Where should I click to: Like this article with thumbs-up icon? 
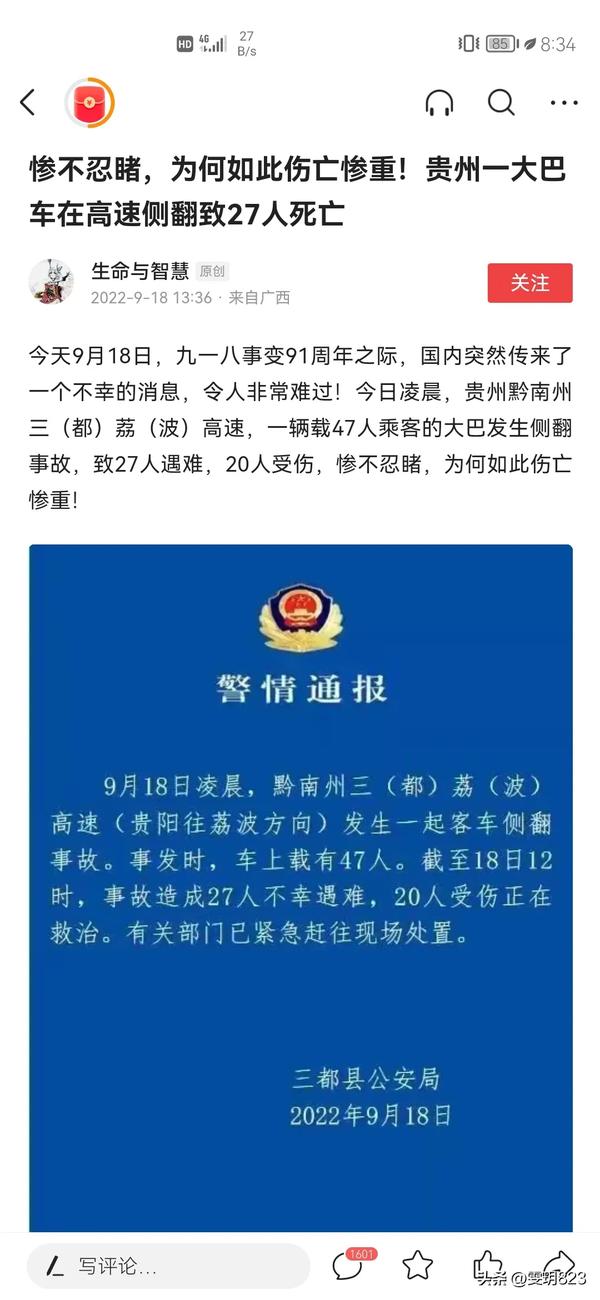(488, 1263)
